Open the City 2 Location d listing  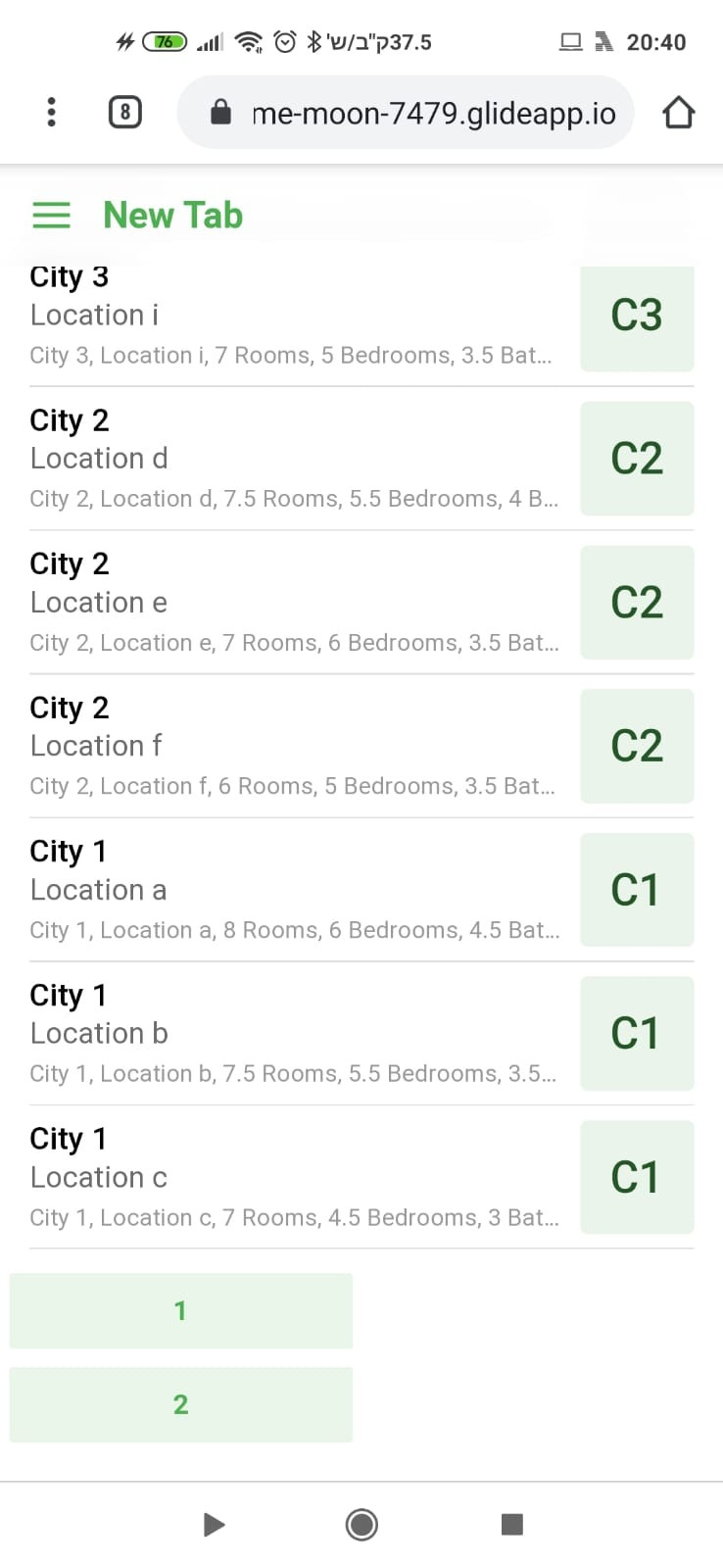click(x=361, y=459)
